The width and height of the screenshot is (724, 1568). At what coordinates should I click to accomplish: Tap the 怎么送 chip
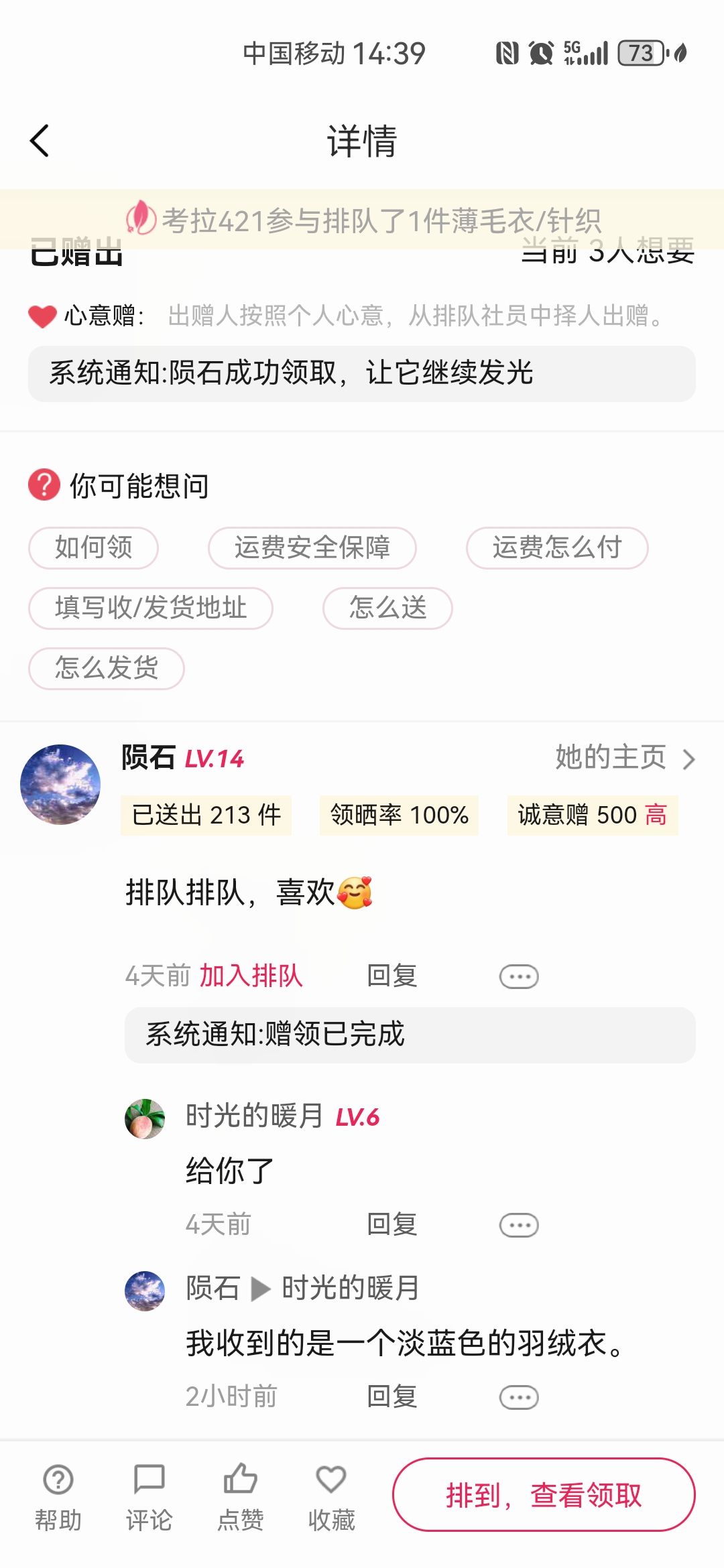click(x=387, y=608)
